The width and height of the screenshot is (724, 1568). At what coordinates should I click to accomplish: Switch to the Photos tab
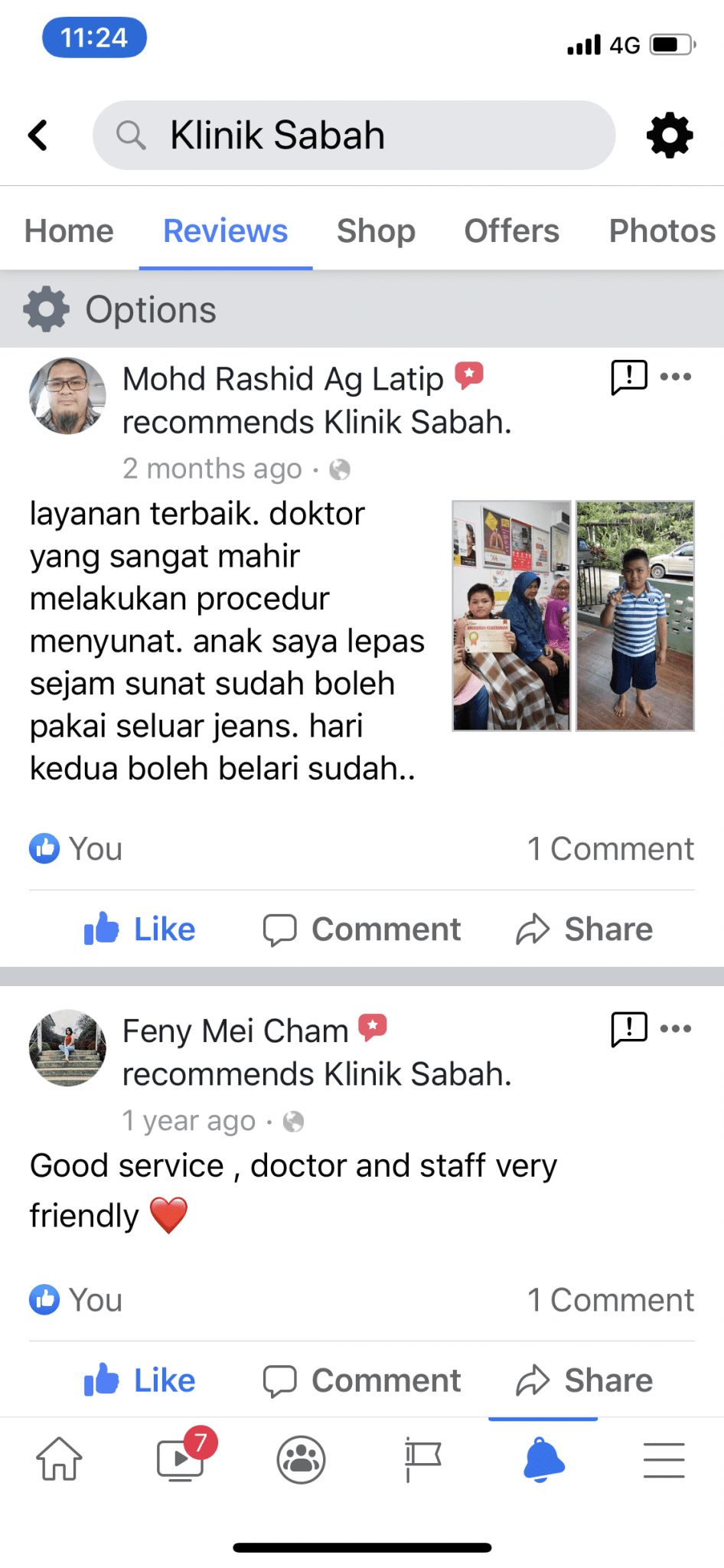coord(661,230)
